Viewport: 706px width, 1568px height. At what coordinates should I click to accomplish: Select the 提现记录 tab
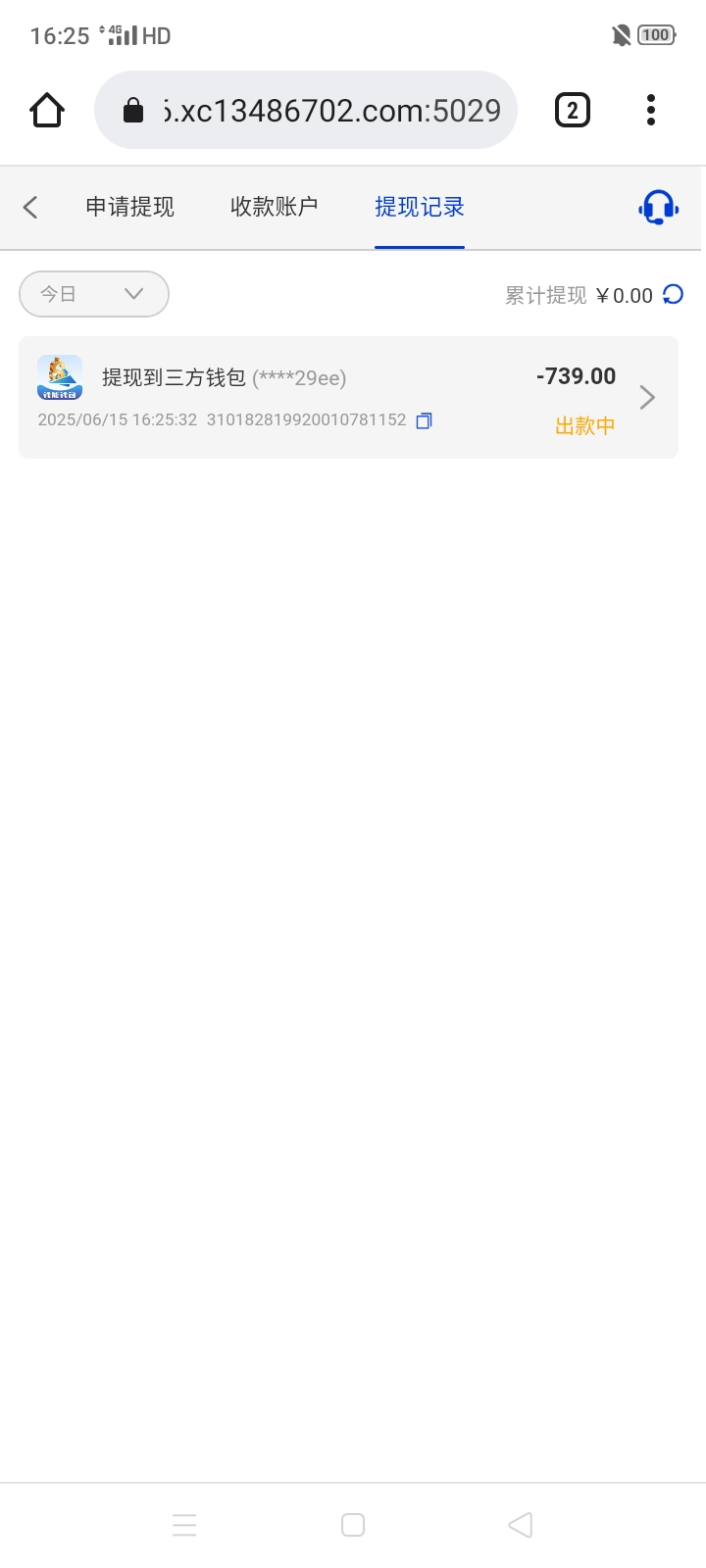420,207
